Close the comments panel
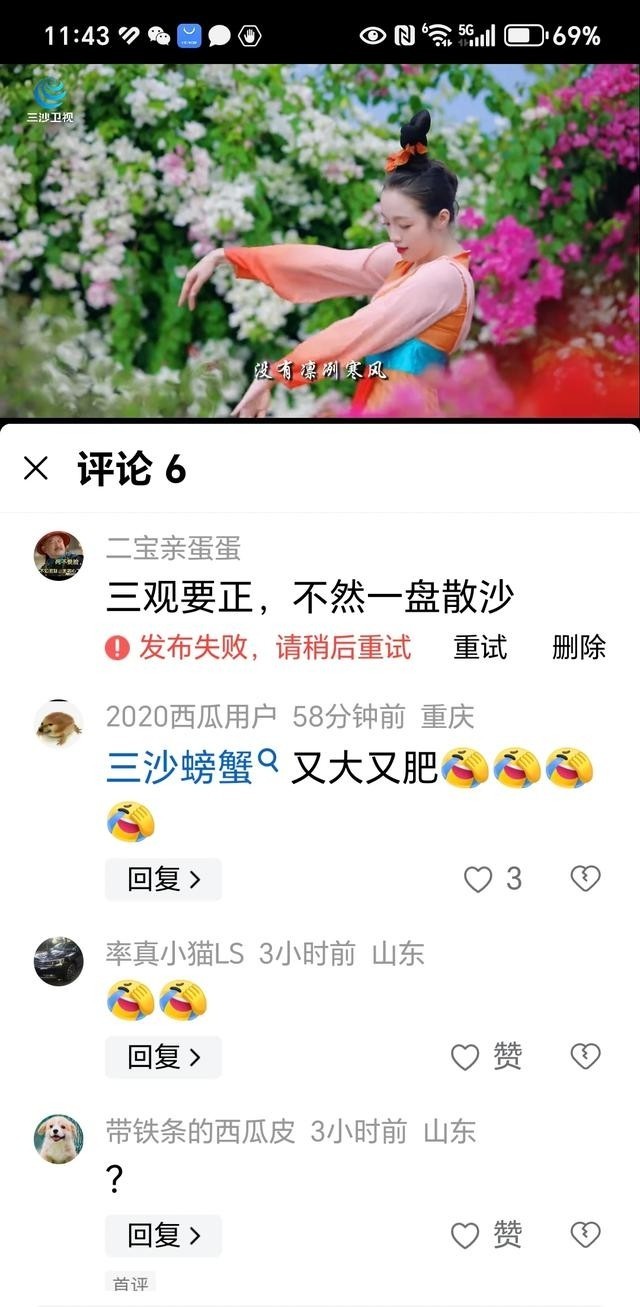The width and height of the screenshot is (640, 1307). (36, 468)
